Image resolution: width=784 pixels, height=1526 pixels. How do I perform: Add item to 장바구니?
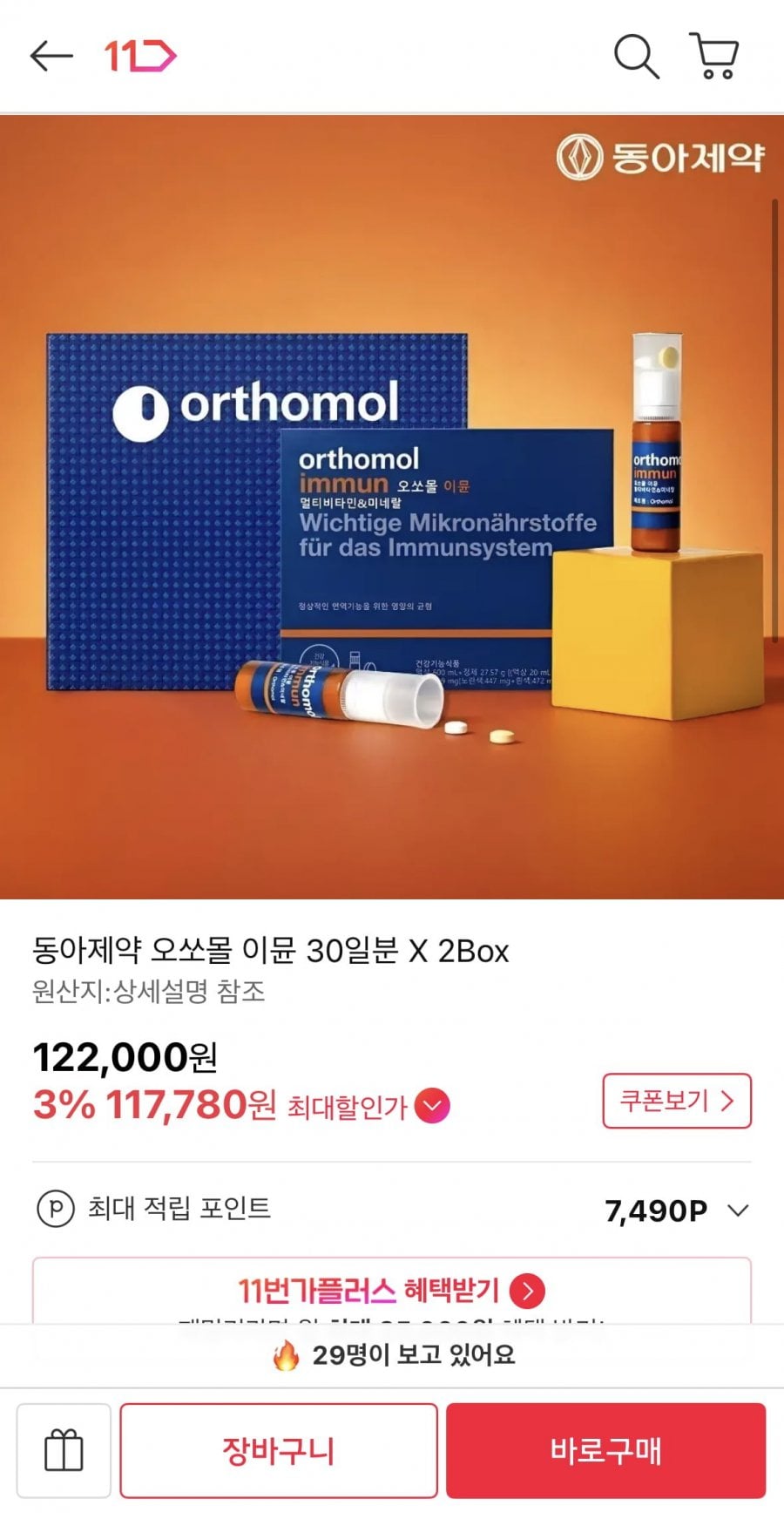tap(279, 1450)
